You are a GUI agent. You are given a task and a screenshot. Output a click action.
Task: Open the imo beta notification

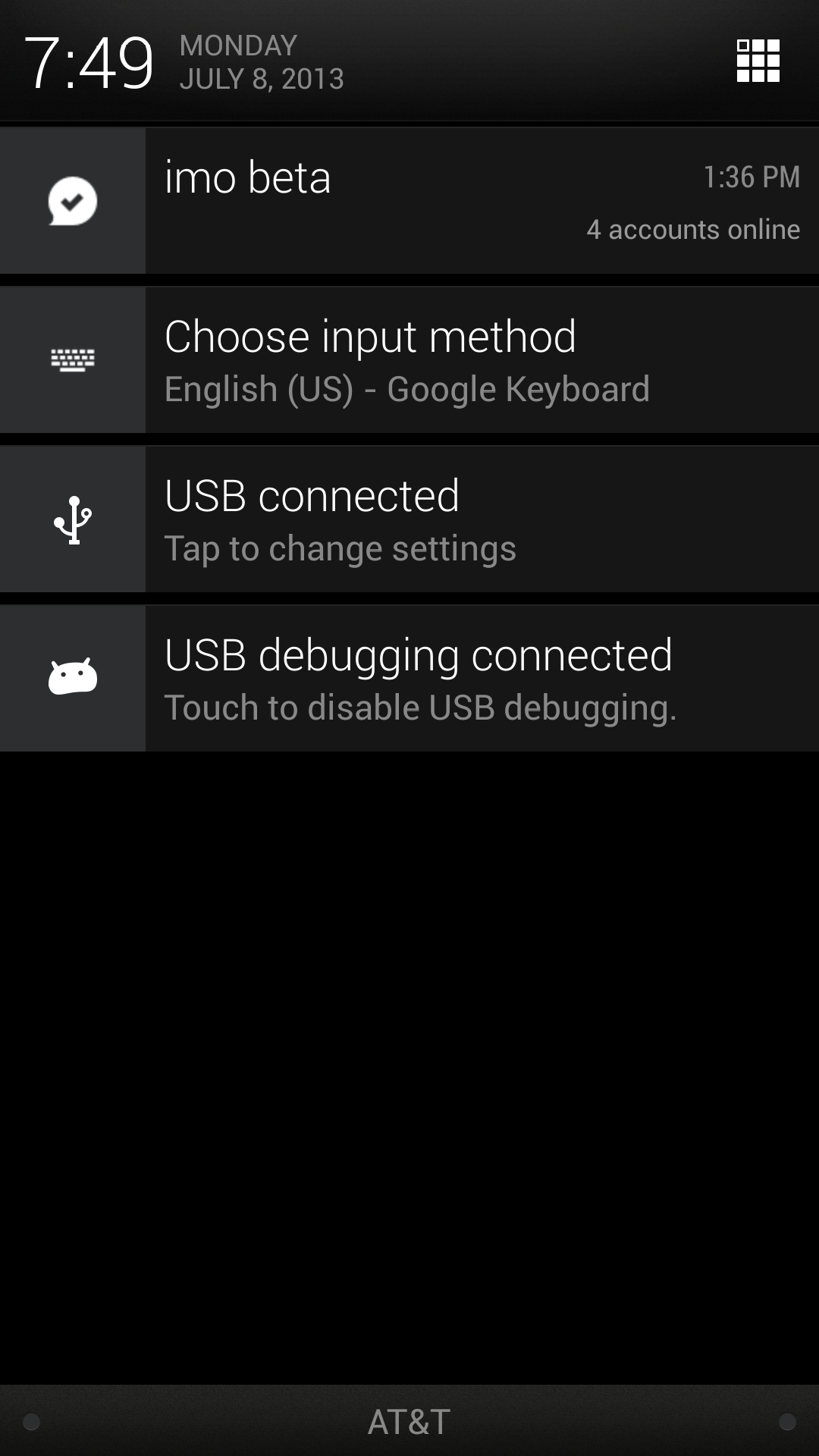tap(409, 201)
